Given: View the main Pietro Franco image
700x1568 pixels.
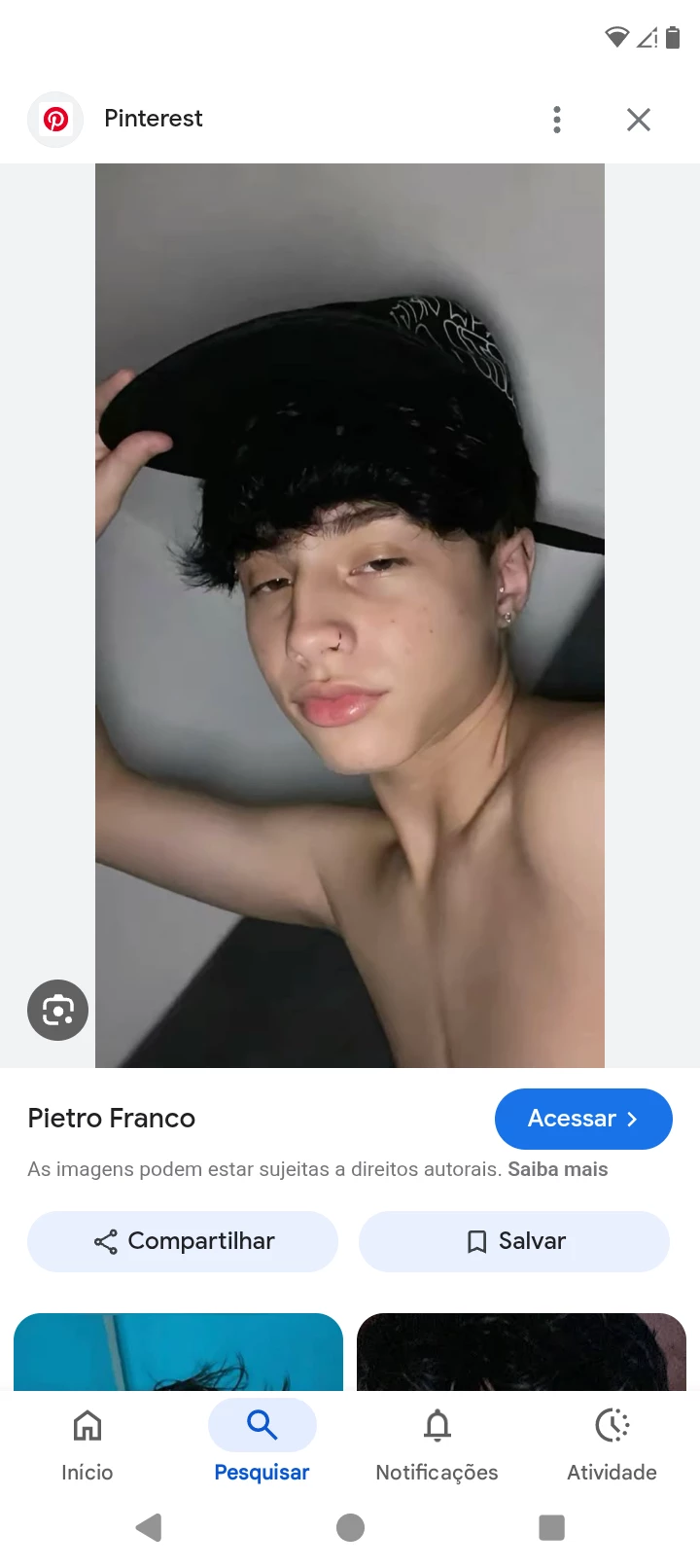Looking at the screenshot, I should 350,615.
